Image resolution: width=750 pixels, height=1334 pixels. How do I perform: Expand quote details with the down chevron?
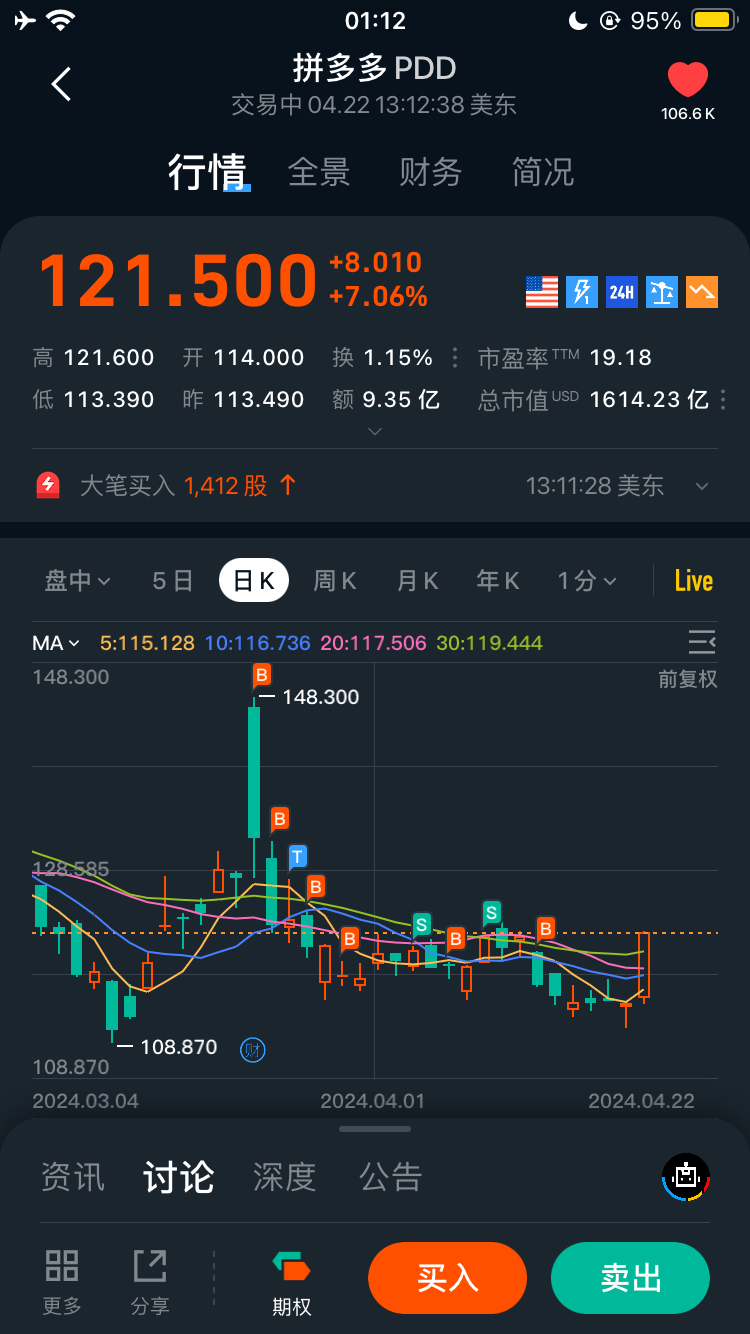point(375,431)
